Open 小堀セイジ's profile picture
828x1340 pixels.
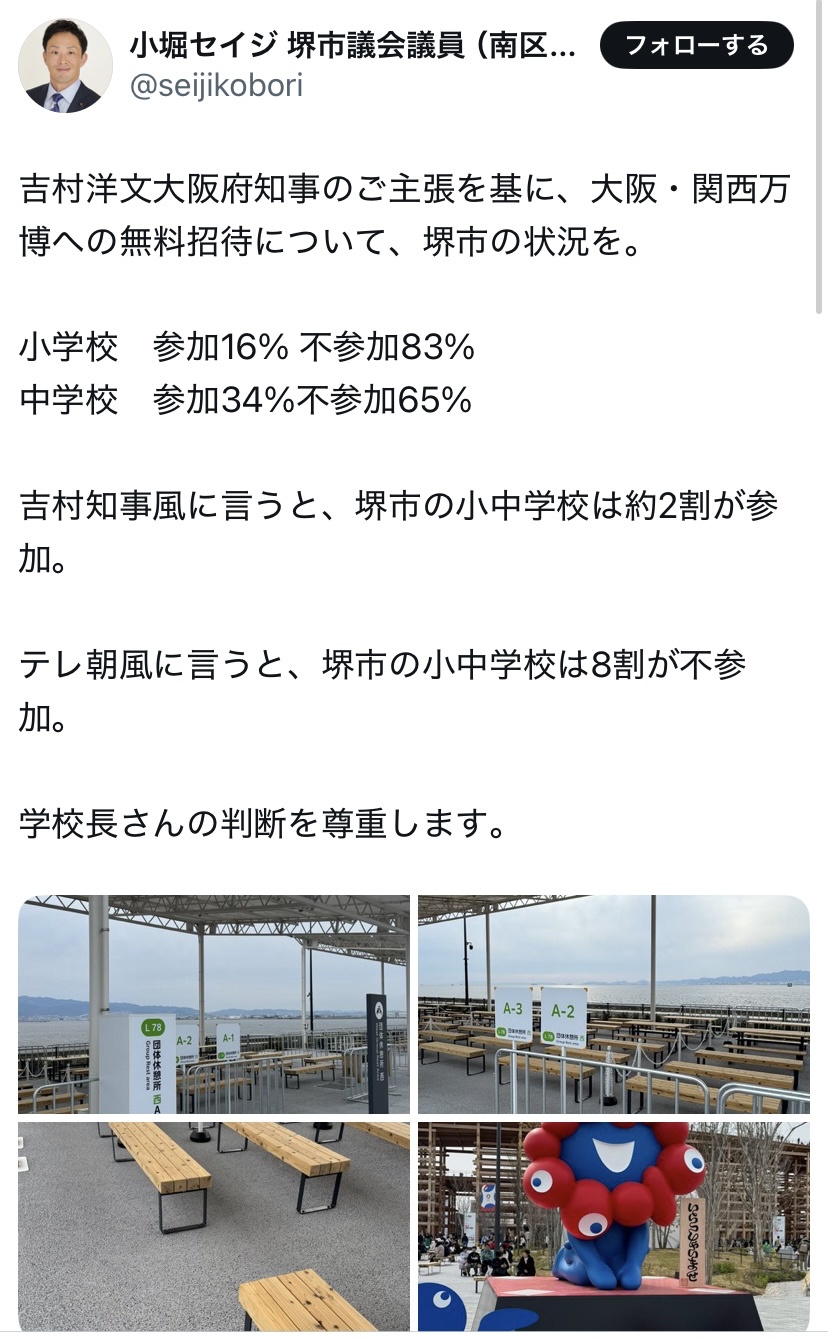point(65,65)
